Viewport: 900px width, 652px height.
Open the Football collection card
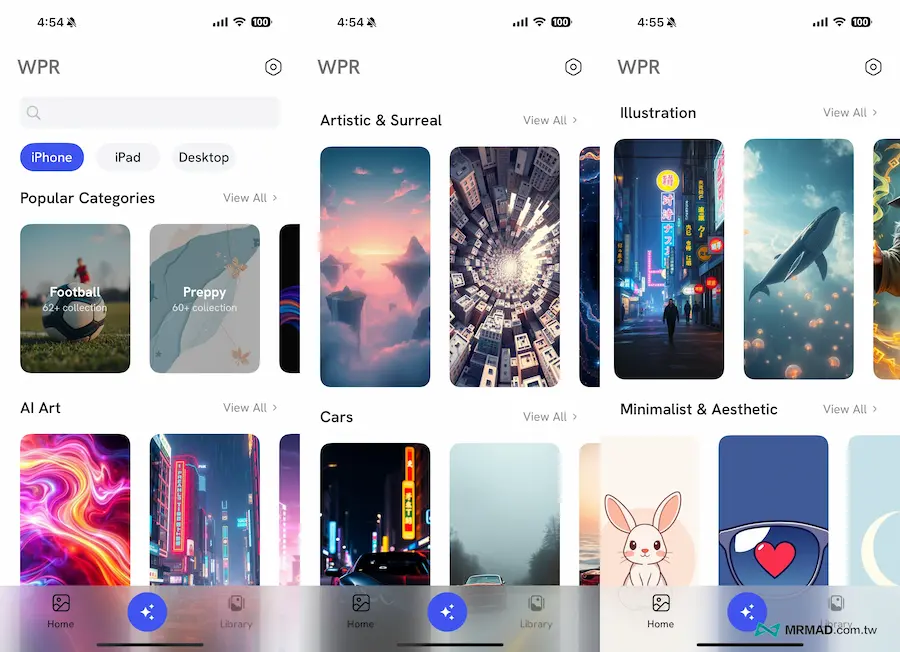point(75,298)
